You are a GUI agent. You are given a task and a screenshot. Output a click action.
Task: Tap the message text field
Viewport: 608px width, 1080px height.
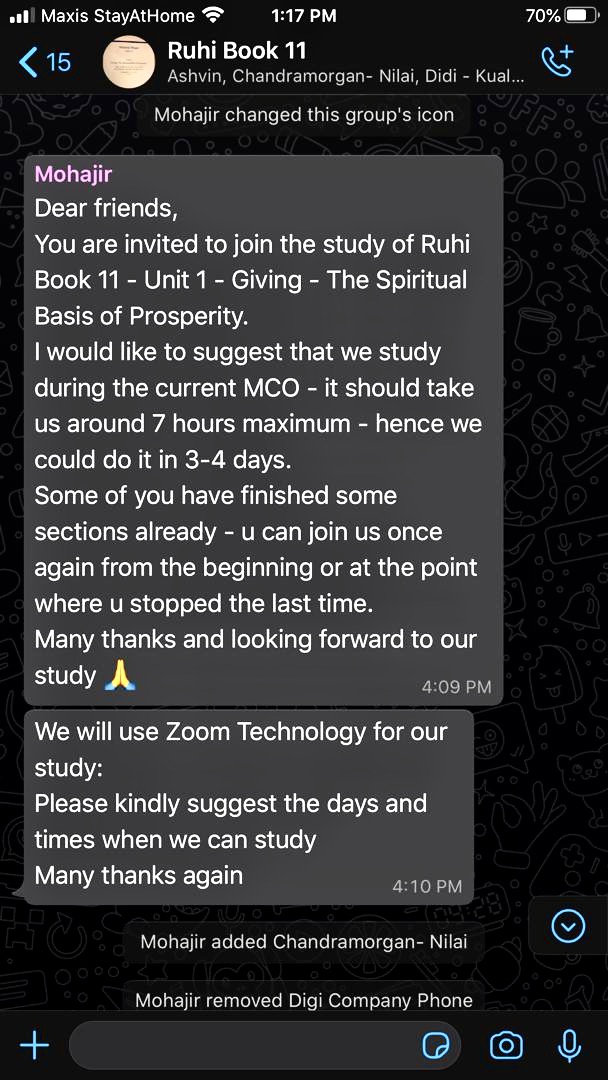coord(265,1046)
